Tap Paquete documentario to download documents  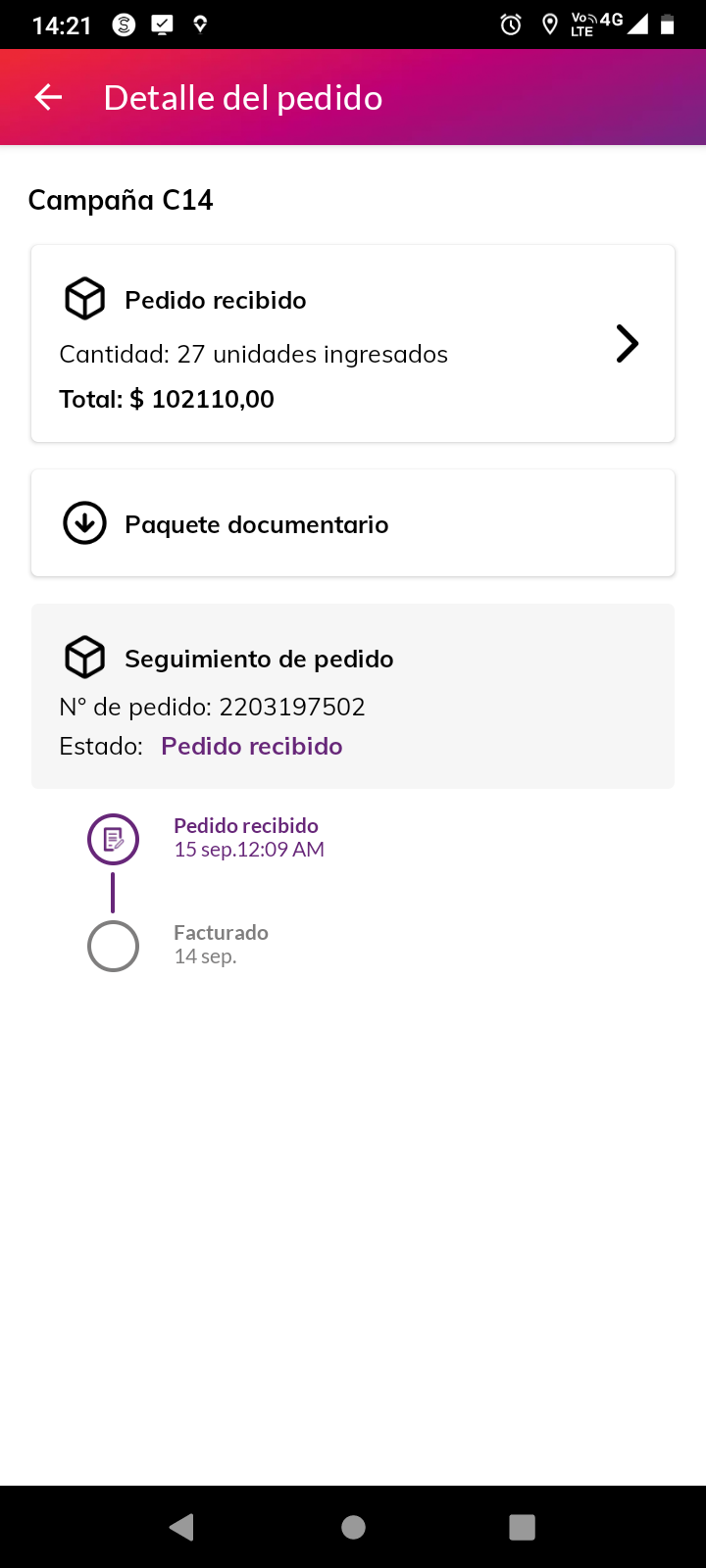tap(257, 522)
